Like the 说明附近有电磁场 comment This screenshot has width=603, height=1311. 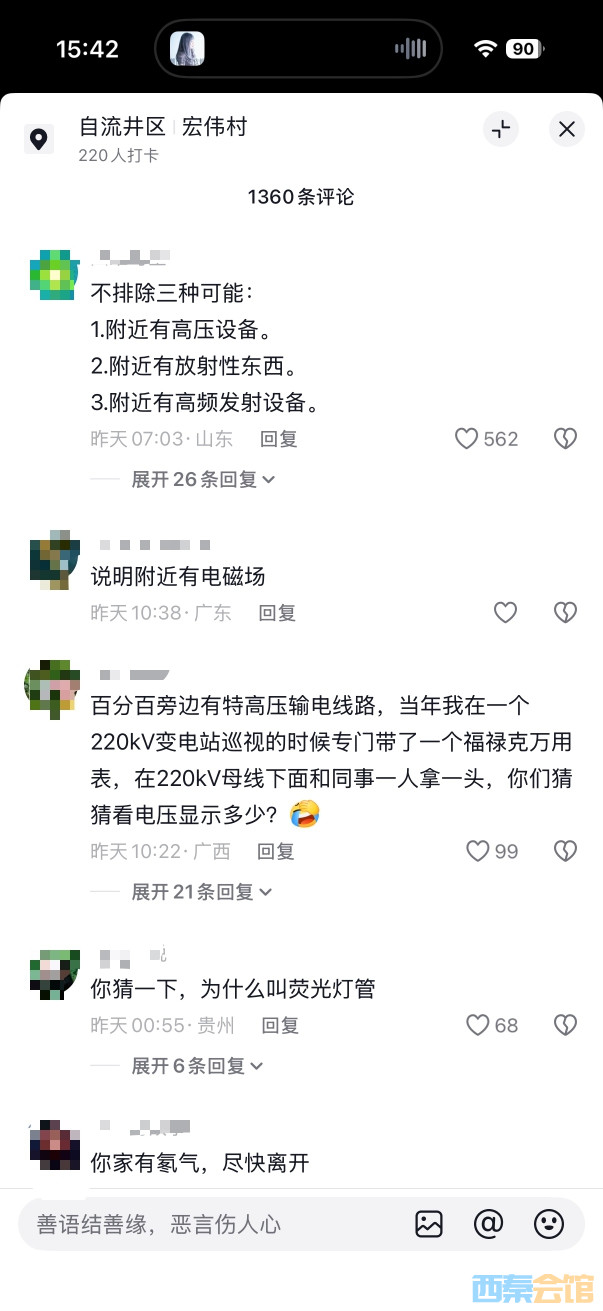[506, 612]
